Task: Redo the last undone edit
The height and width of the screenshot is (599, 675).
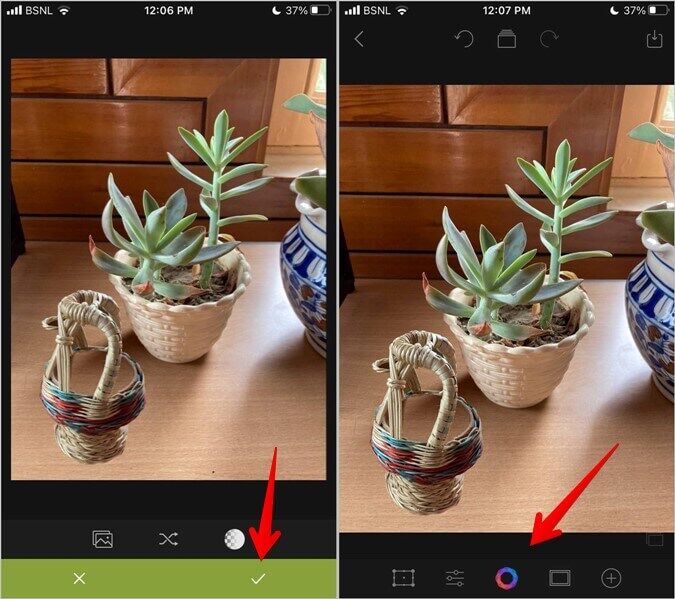Action: coord(549,39)
